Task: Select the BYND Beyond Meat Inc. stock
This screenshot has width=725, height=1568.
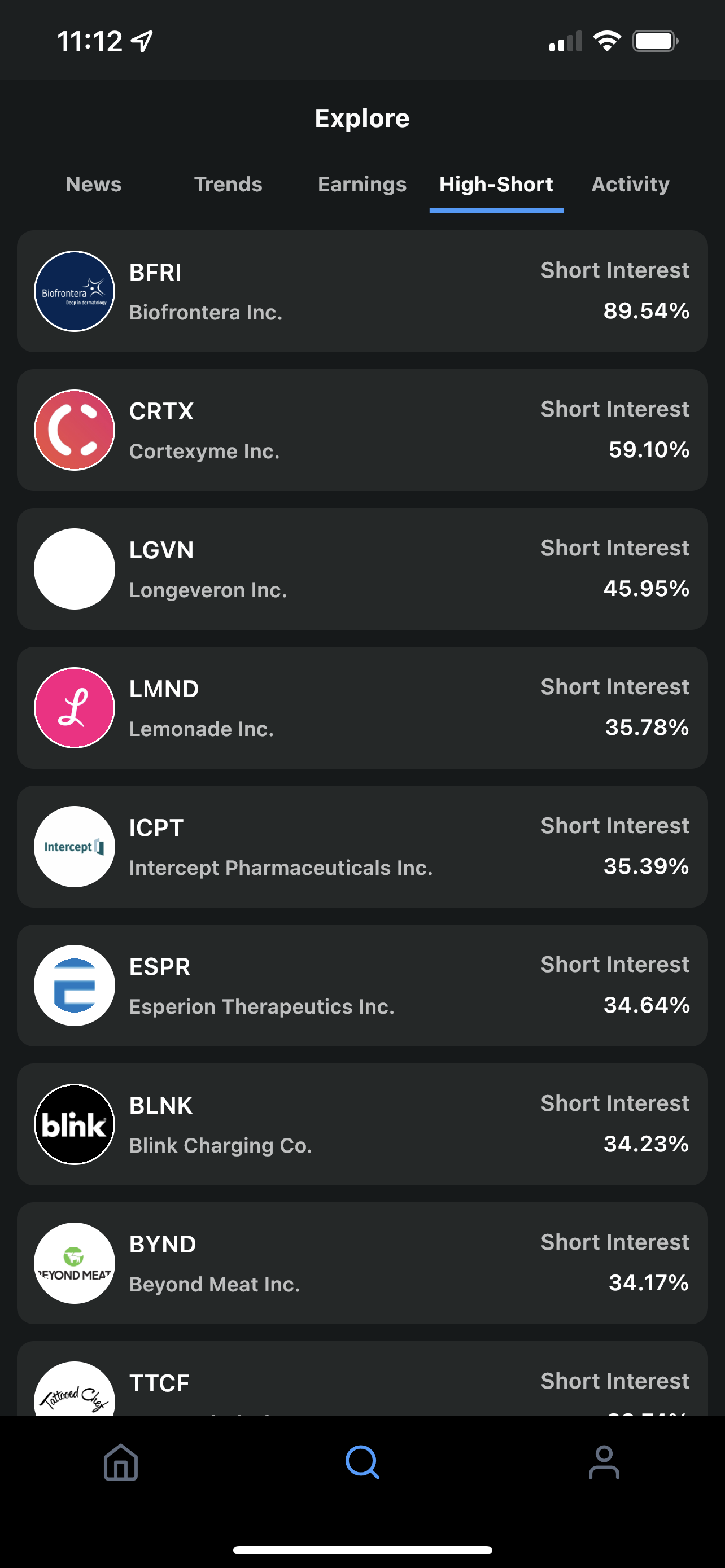Action: click(x=362, y=1263)
